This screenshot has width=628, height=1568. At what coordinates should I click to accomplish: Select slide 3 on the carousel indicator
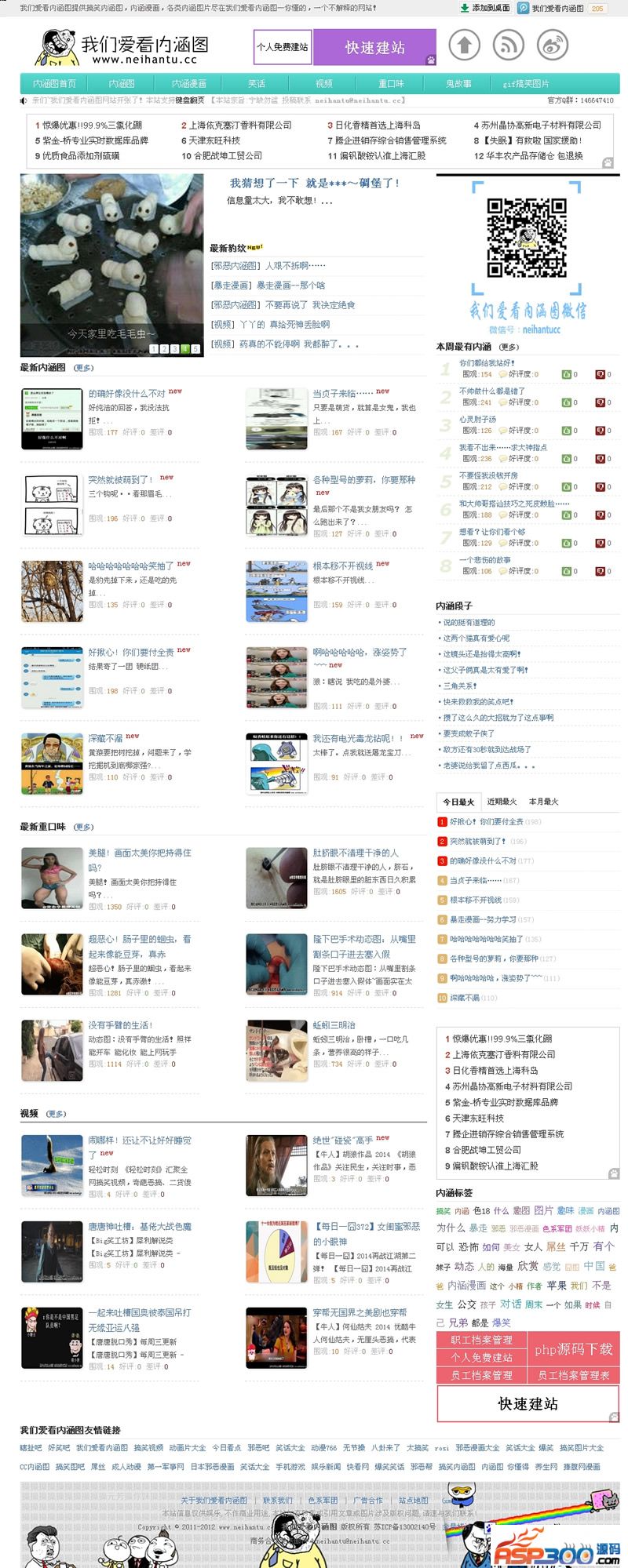[175, 349]
